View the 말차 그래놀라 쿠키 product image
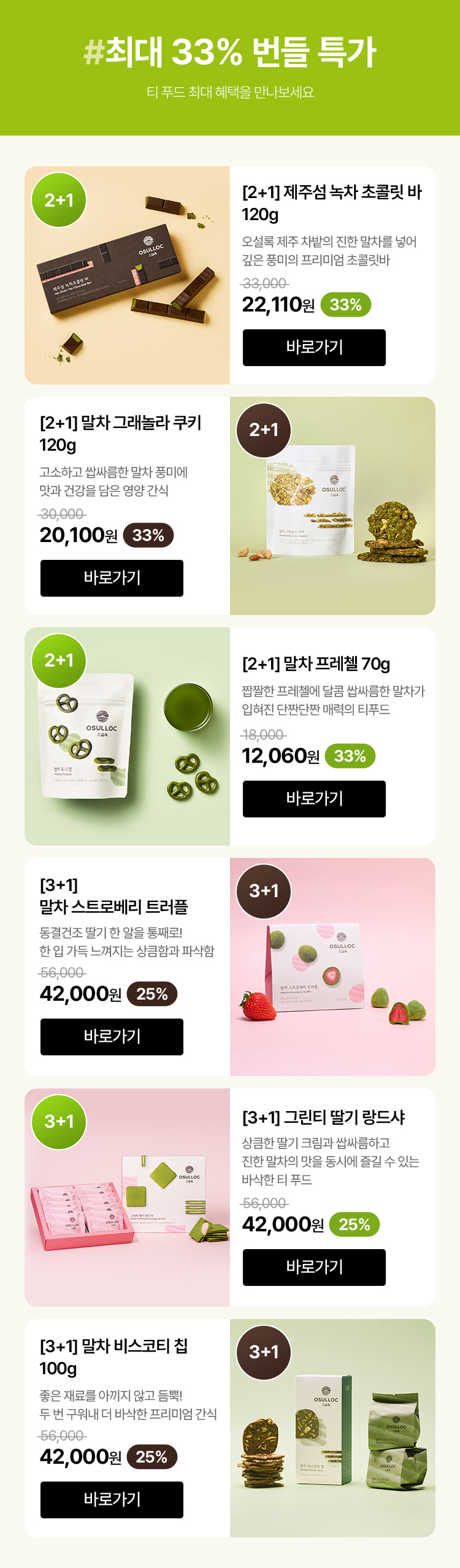The width and height of the screenshot is (460, 1568). [332, 505]
